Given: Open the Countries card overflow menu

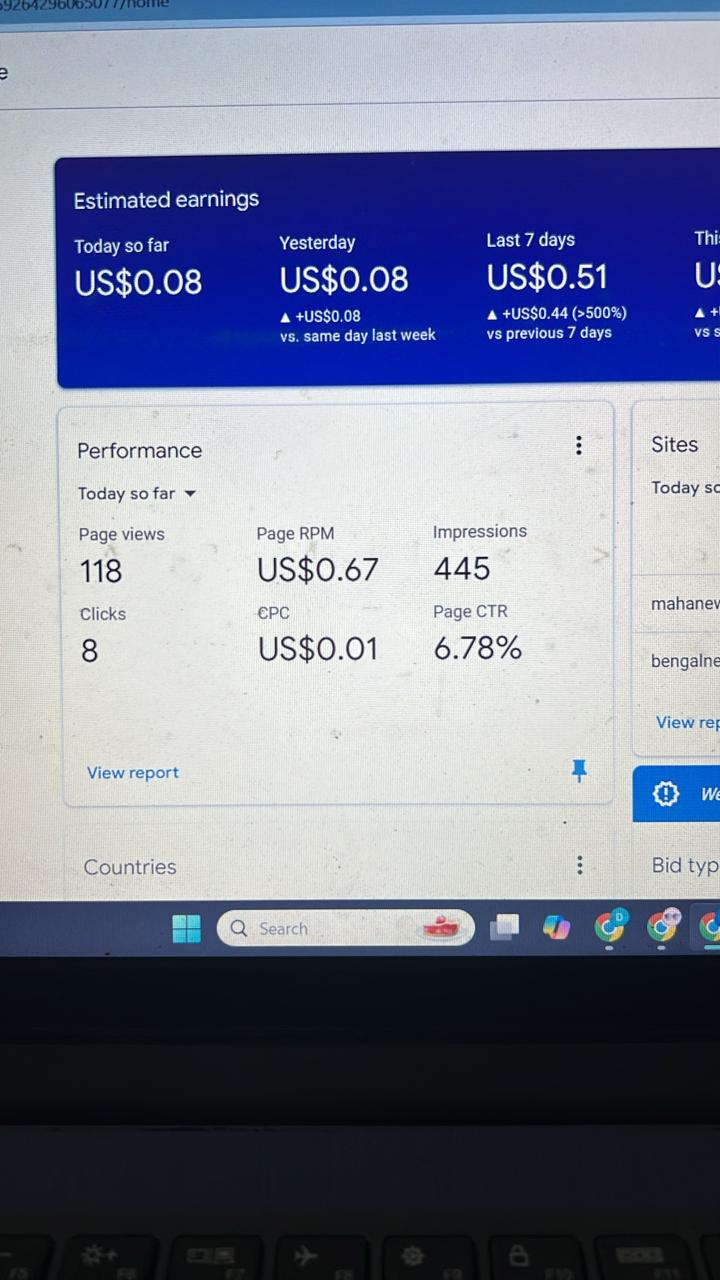Looking at the screenshot, I should coord(579,865).
